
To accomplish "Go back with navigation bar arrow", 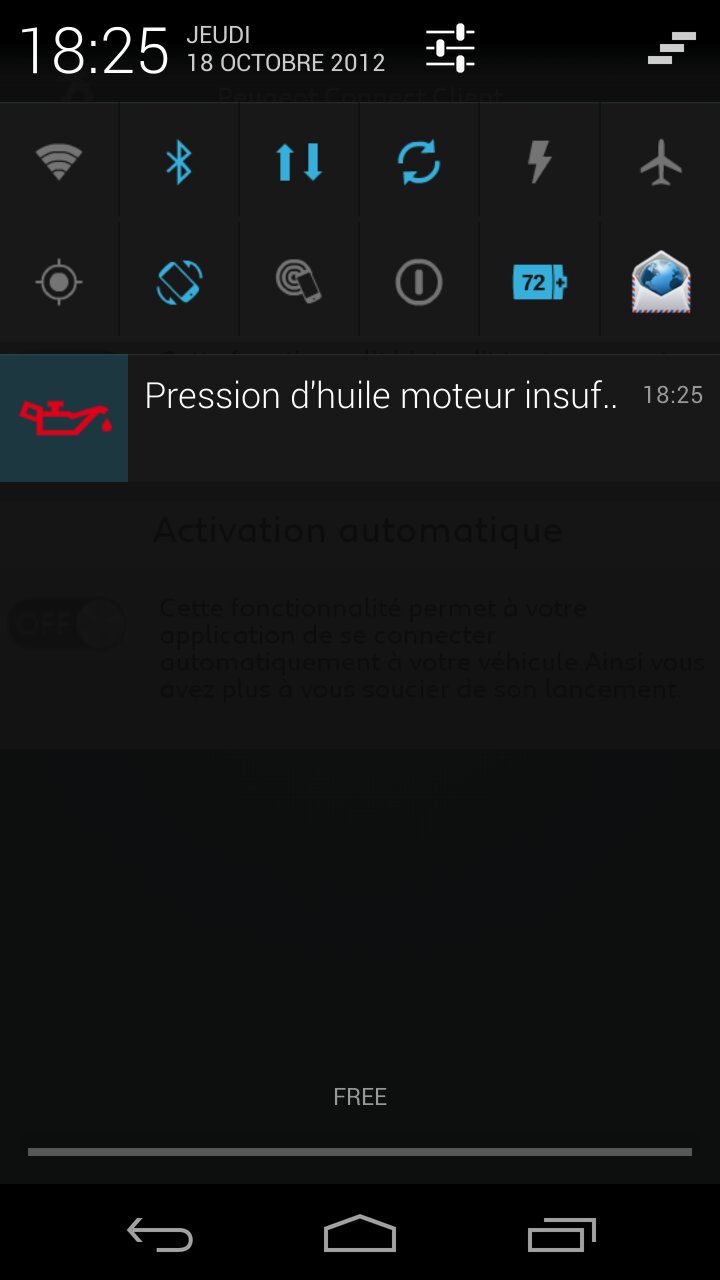I will 160,1234.
